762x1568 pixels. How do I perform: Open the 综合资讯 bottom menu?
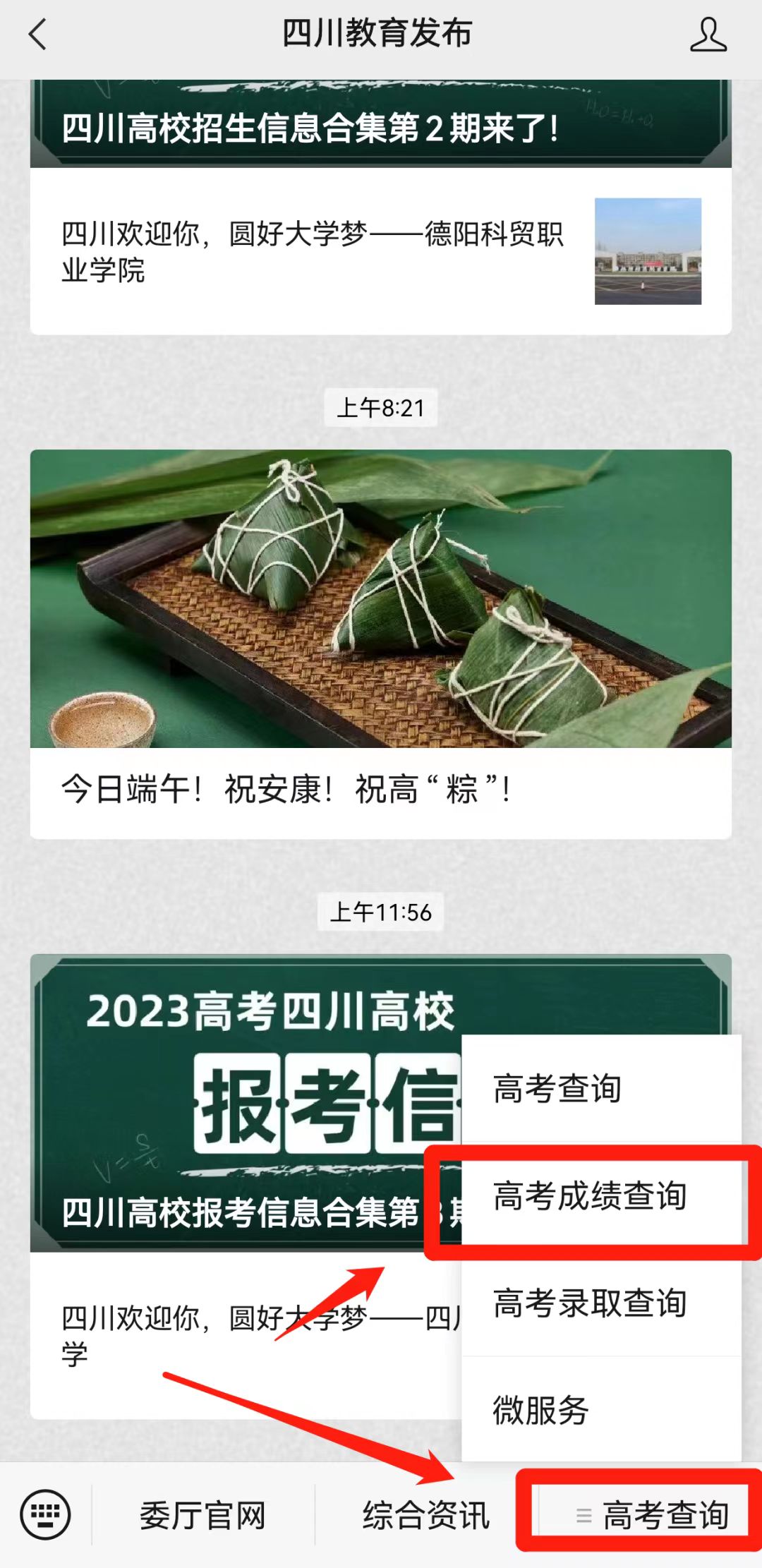pos(426,1516)
